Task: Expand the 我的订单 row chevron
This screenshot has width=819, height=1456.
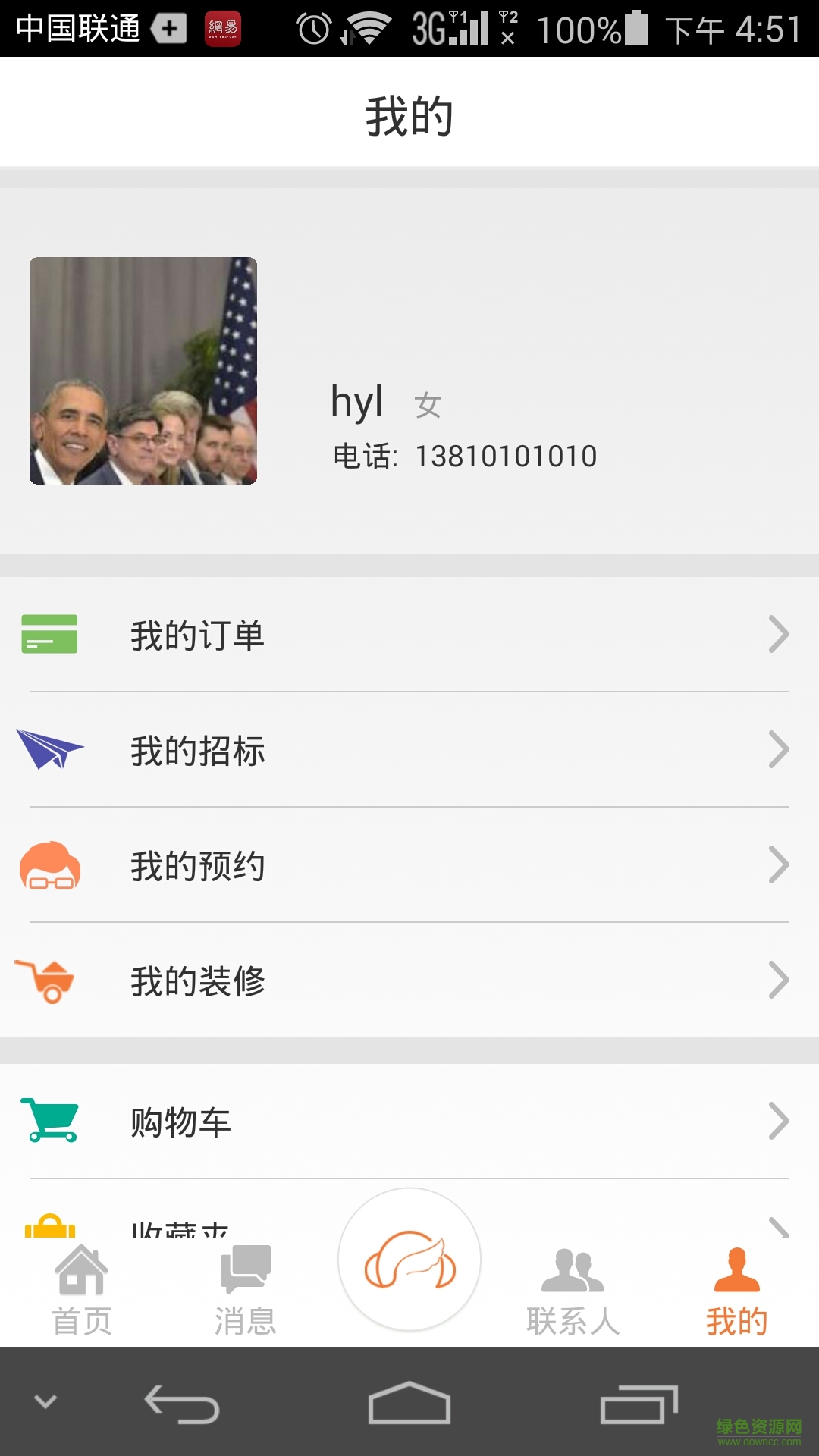Action: 778,636
